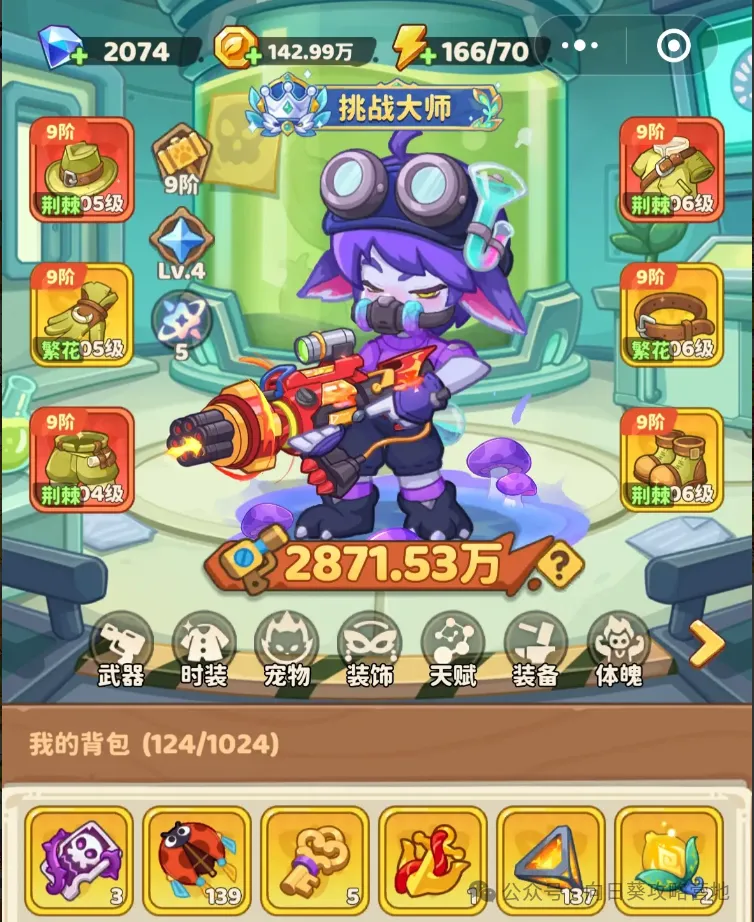Select the 装备 equipment tab
Viewport: 754px width, 922px height.
534,650
